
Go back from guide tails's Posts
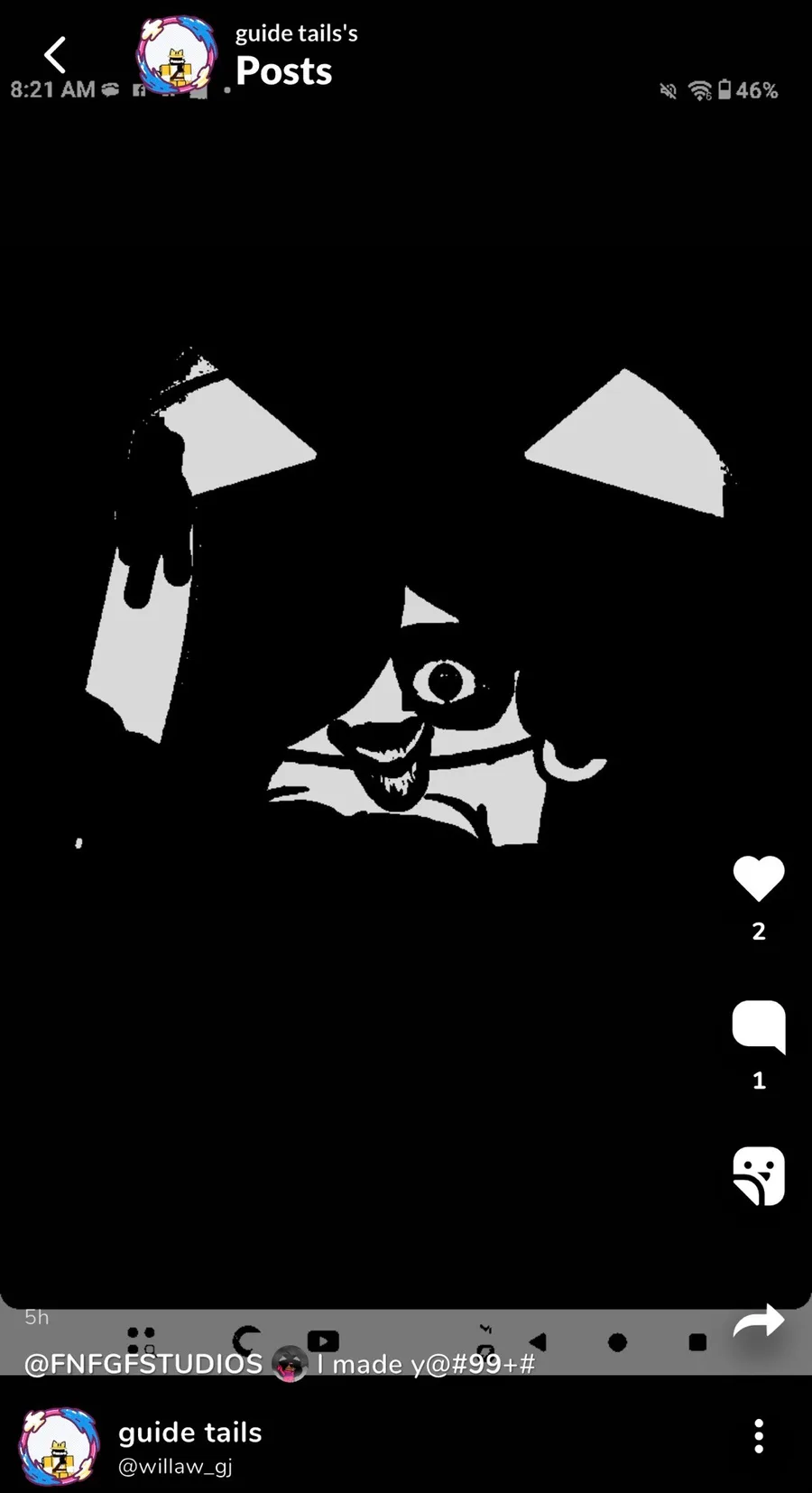point(55,55)
